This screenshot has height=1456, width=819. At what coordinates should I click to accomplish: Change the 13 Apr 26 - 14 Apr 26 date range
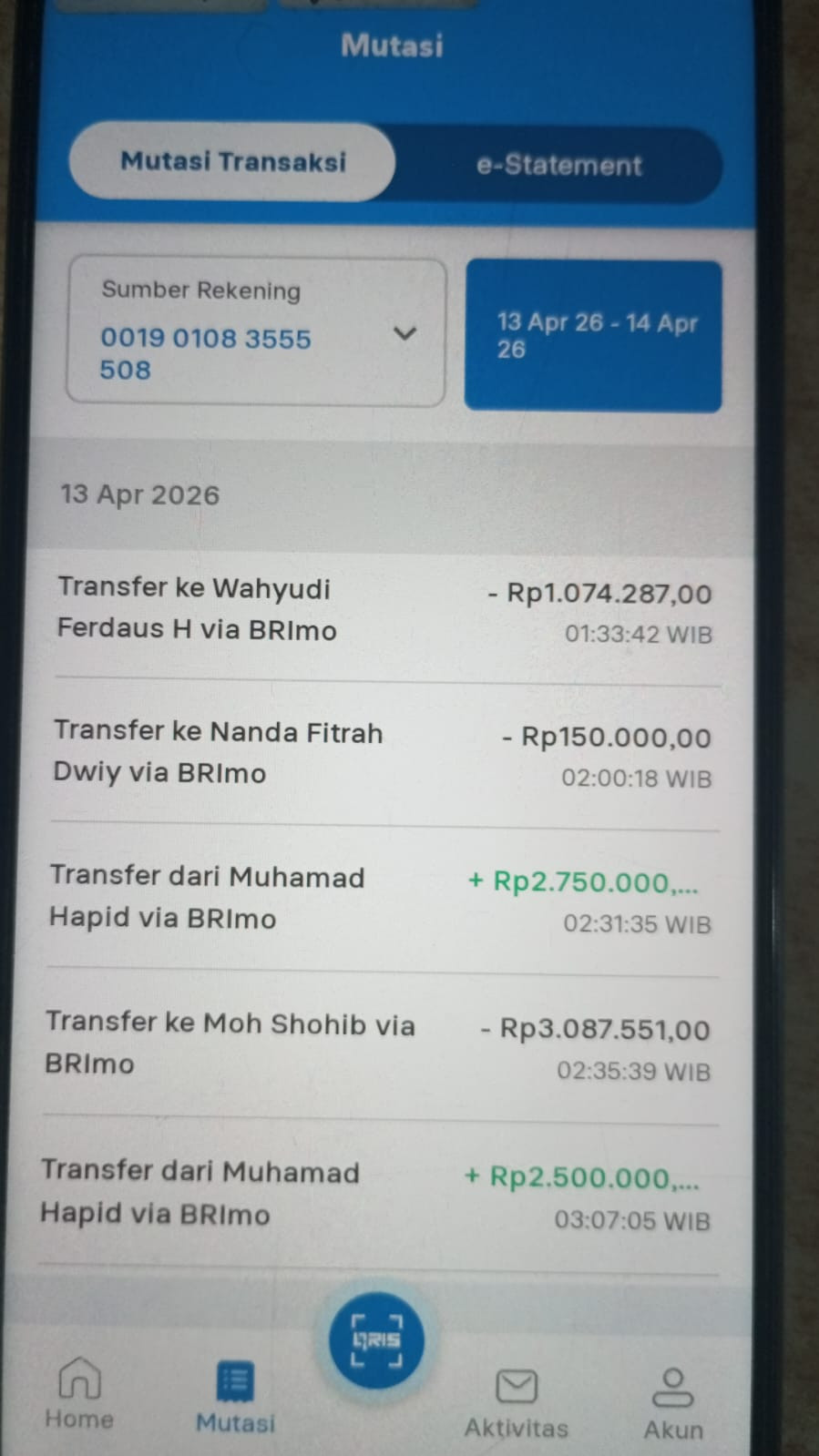coord(593,336)
